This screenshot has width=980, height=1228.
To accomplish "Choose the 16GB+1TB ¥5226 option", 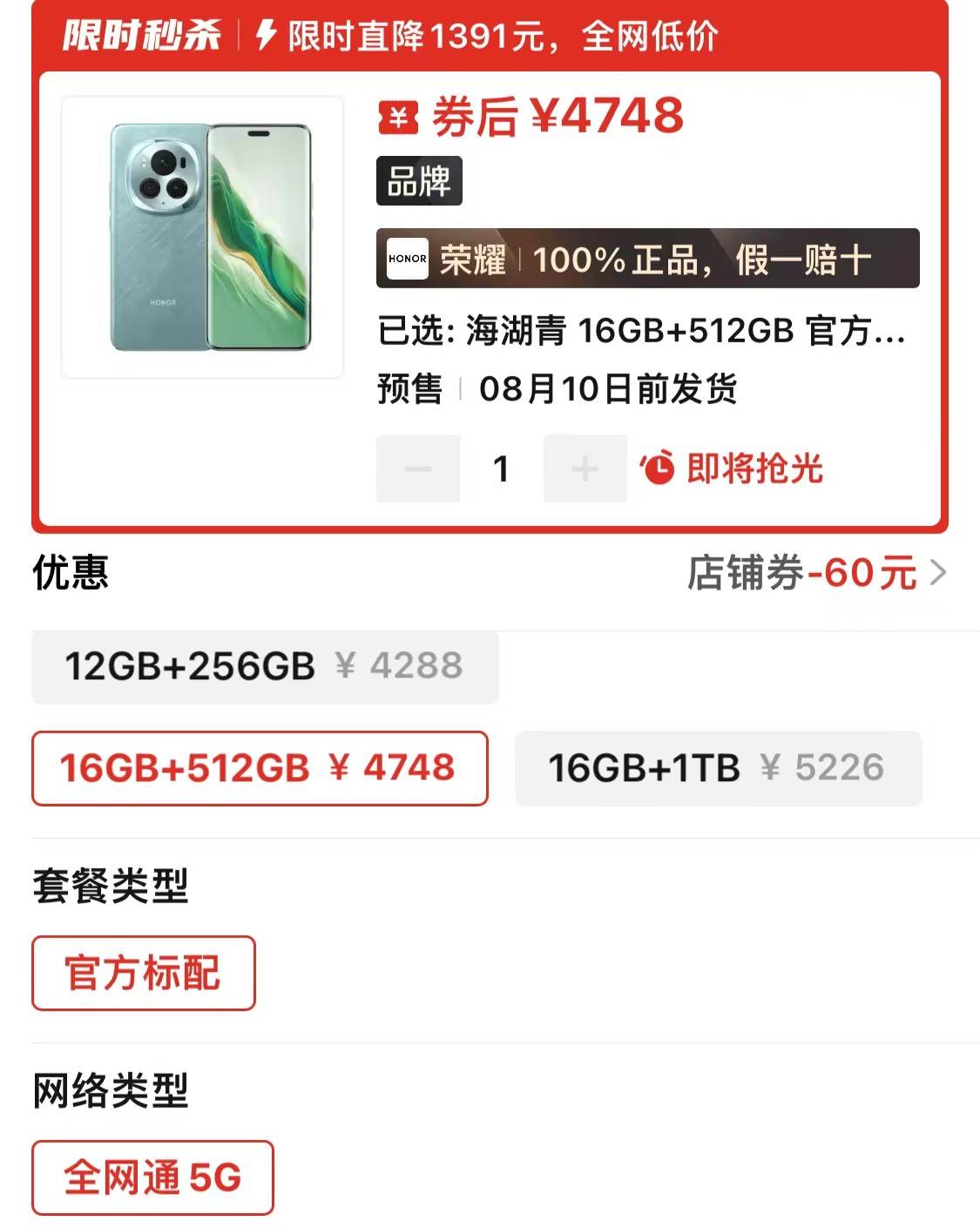I will pyautogui.click(x=718, y=768).
